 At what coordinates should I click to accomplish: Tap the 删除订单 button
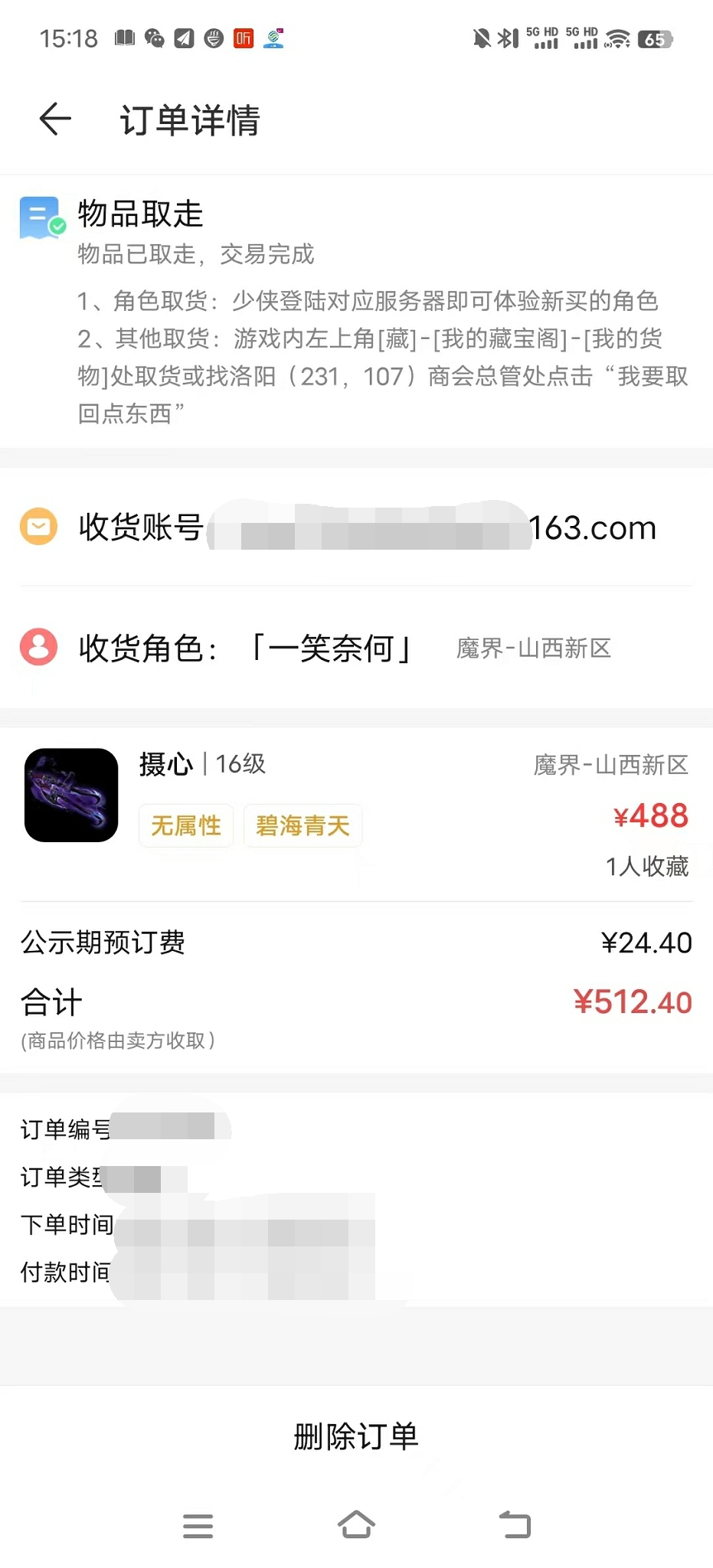tap(356, 1436)
